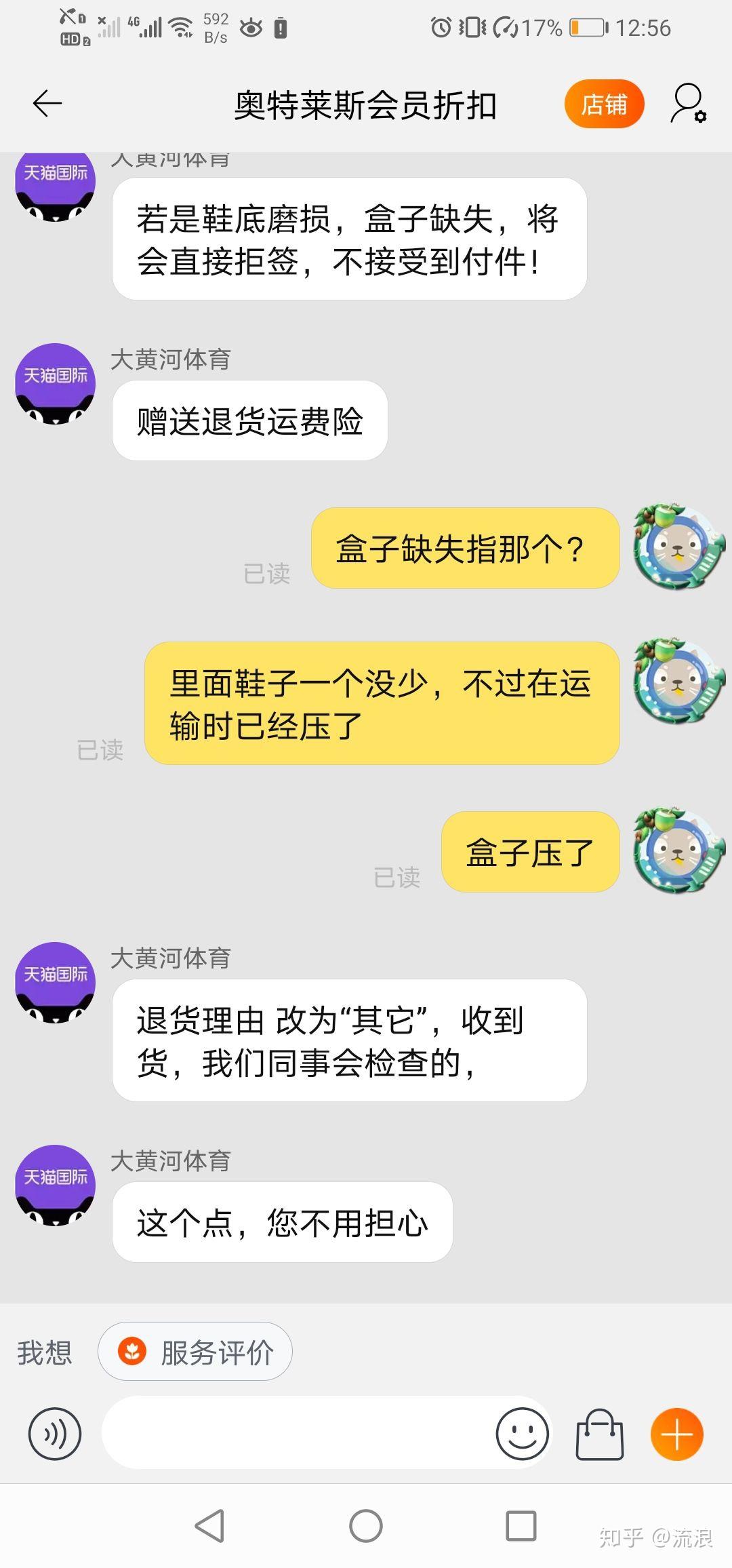Open the orange plus attachments menu
Screen dimensions: 732x1568
coord(676,1434)
